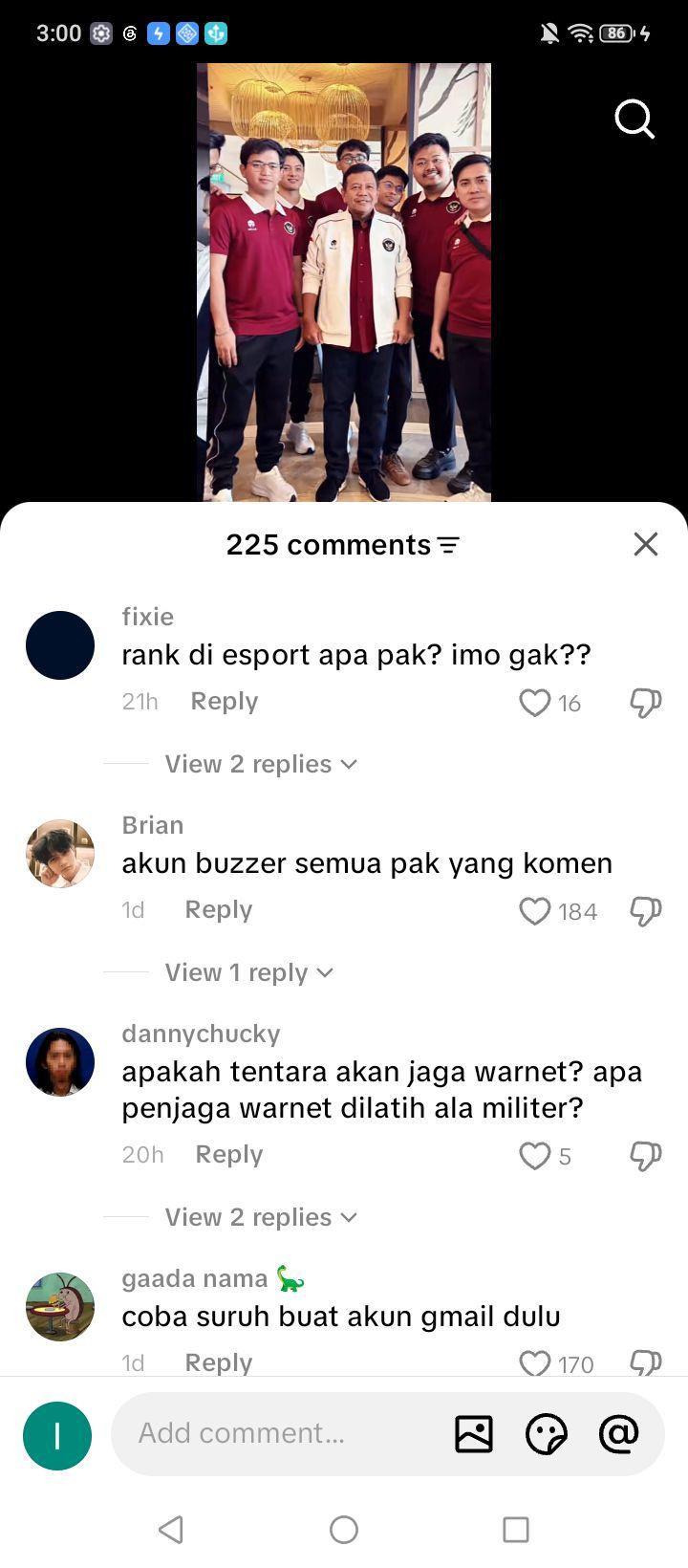Viewport: 688px width, 1568px height.
Task: Expand 2 replies under fixie's comment
Action: tap(261, 764)
